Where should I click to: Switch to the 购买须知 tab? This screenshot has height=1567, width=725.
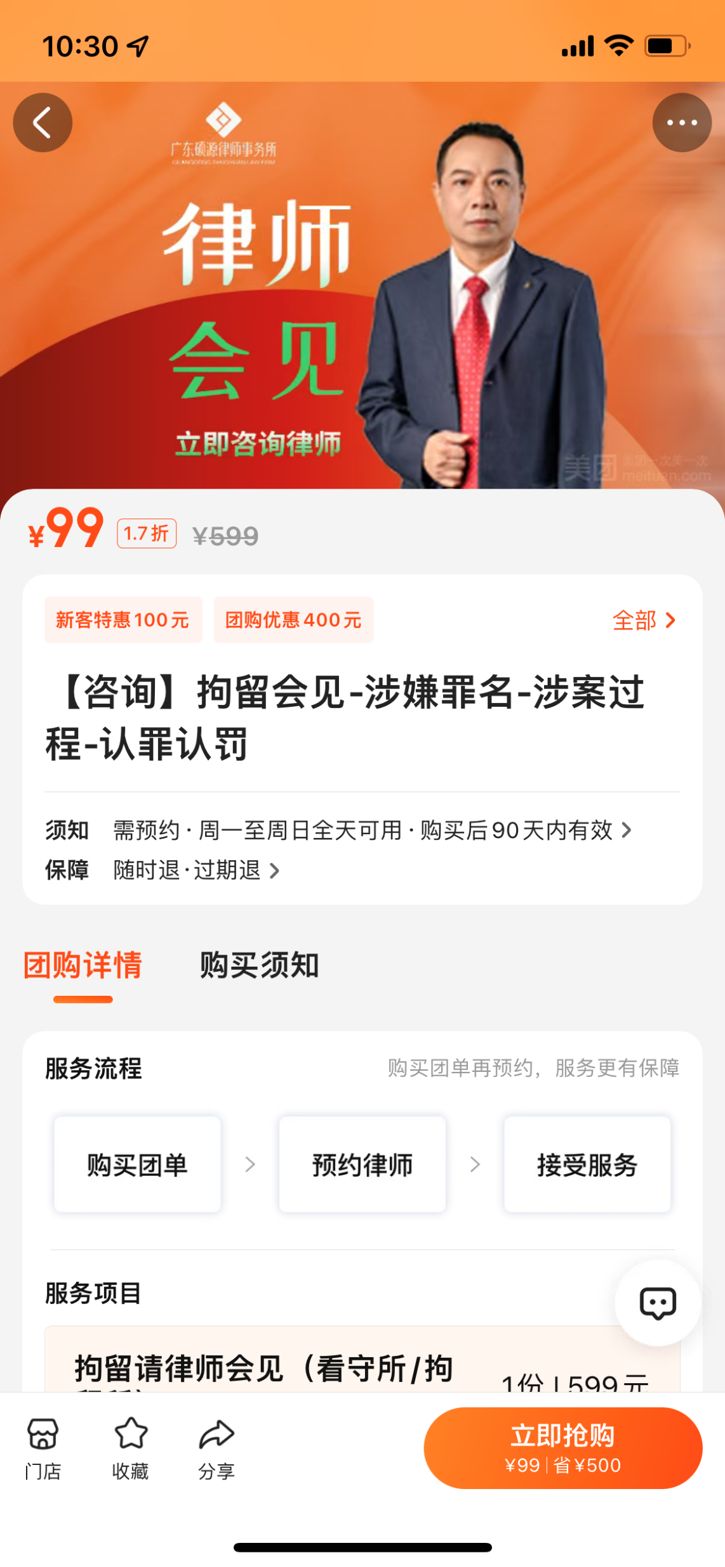(x=259, y=965)
